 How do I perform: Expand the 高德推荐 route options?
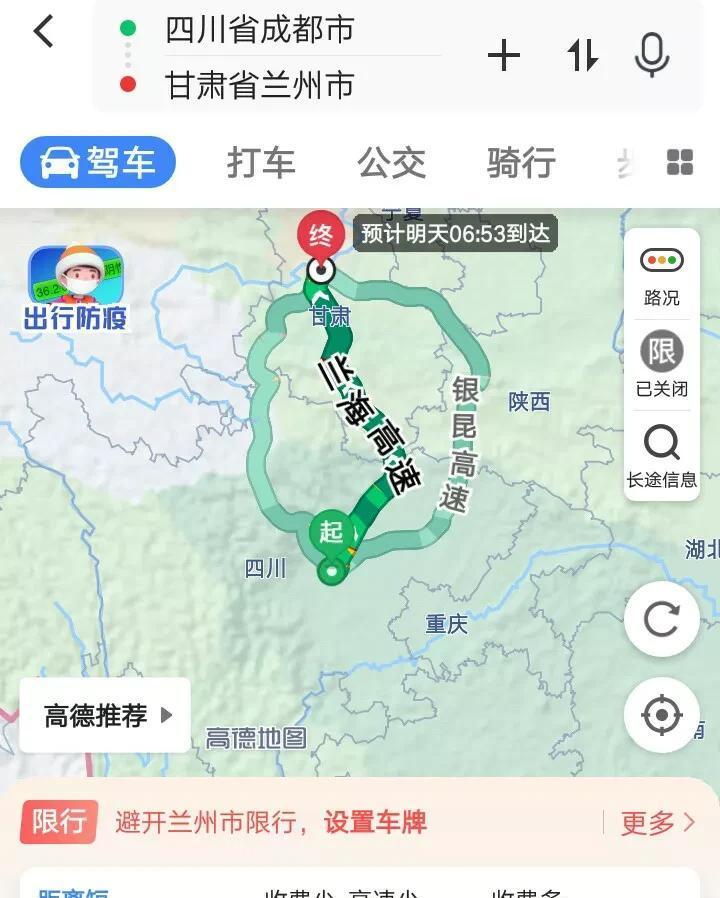[x=103, y=714]
